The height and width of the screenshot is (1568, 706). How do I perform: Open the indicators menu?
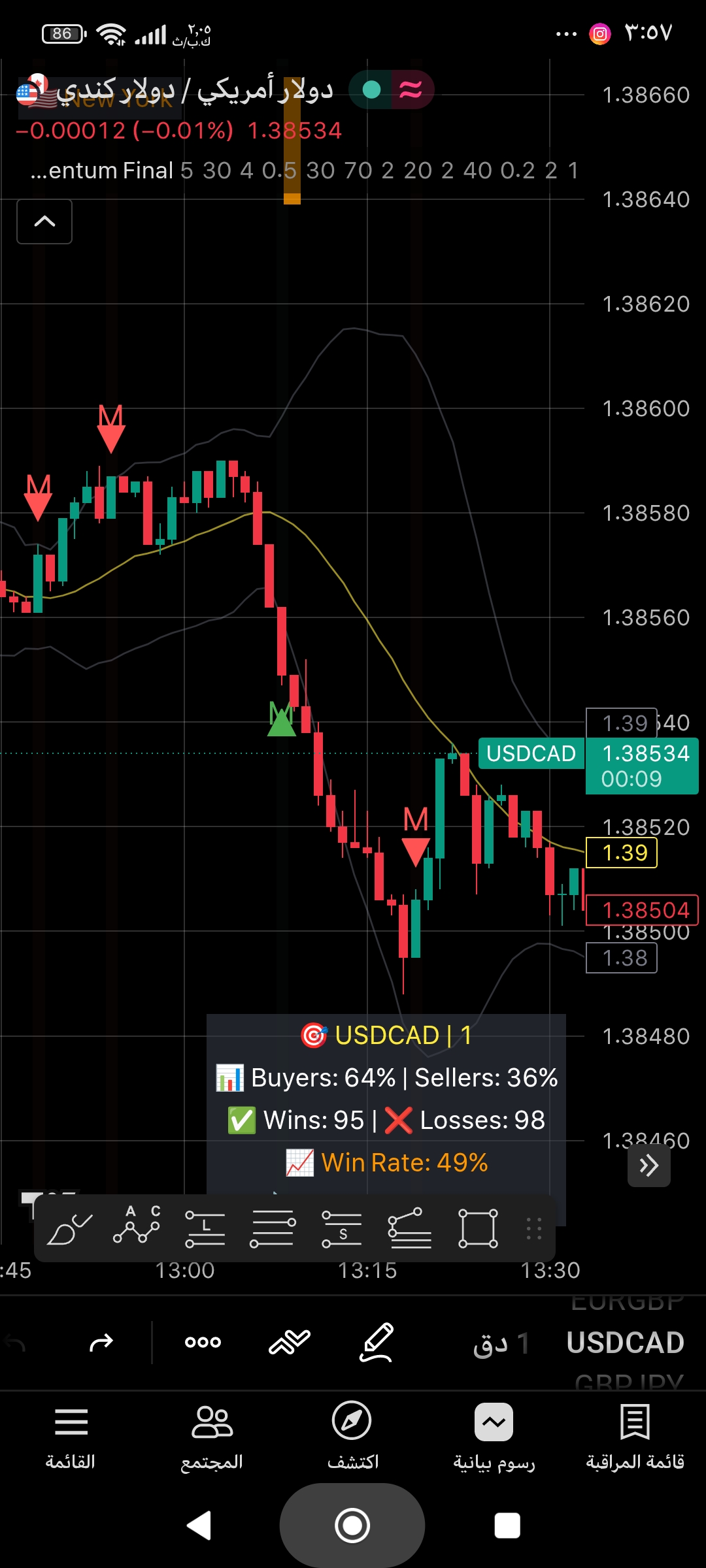(x=290, y=1343)
